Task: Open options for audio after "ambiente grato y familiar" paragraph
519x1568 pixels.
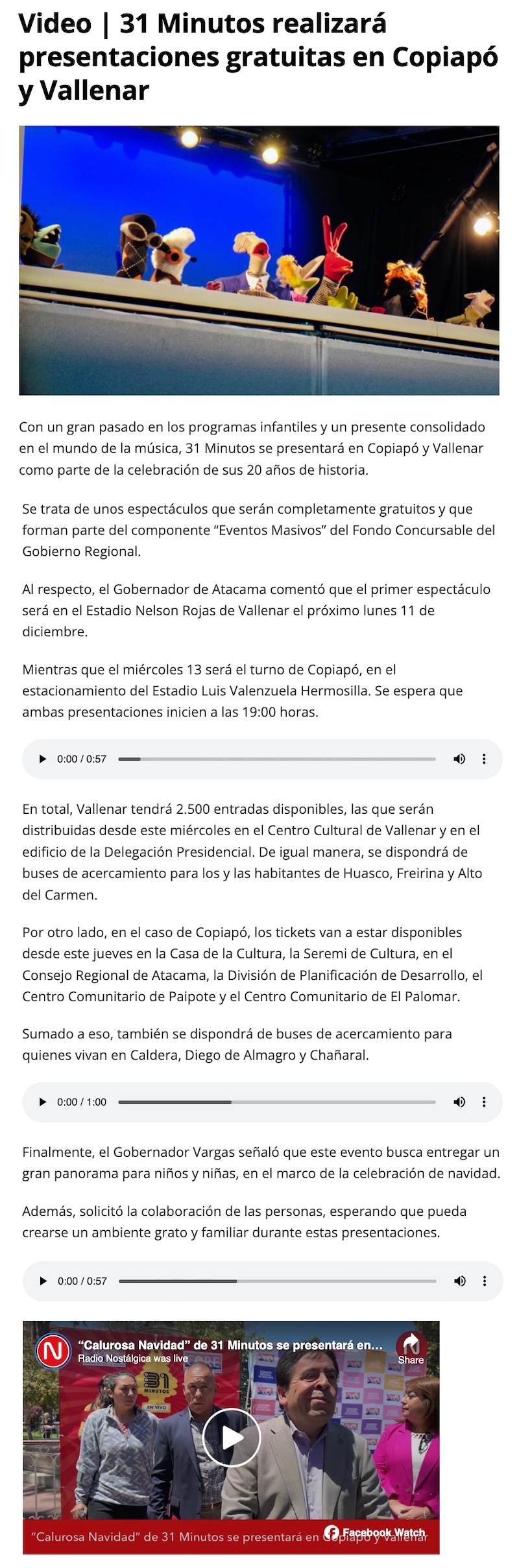Action: (485, 1281)
